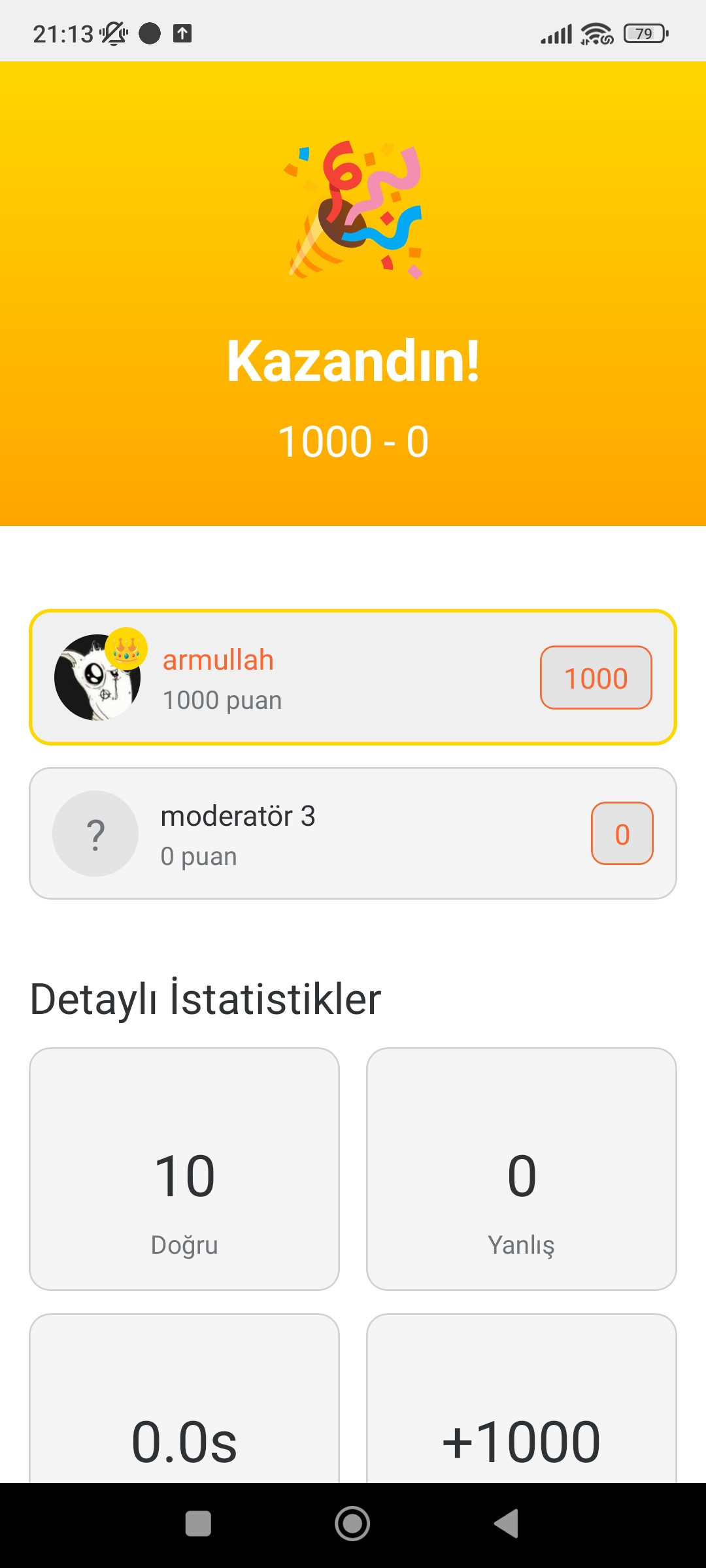Go back with the system back button
706x1568 pixels.
coord(507,1524)
